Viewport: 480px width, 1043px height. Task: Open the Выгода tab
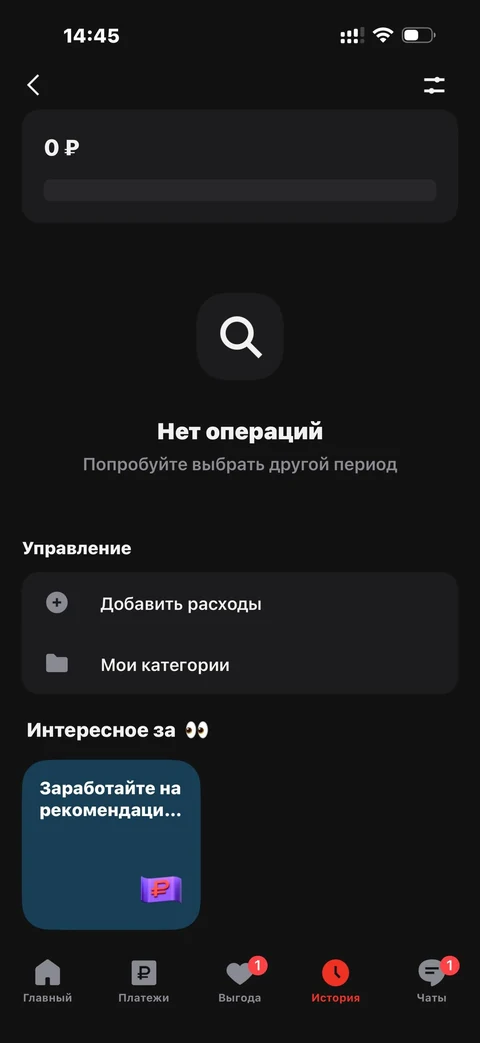[x=240, y=982]
